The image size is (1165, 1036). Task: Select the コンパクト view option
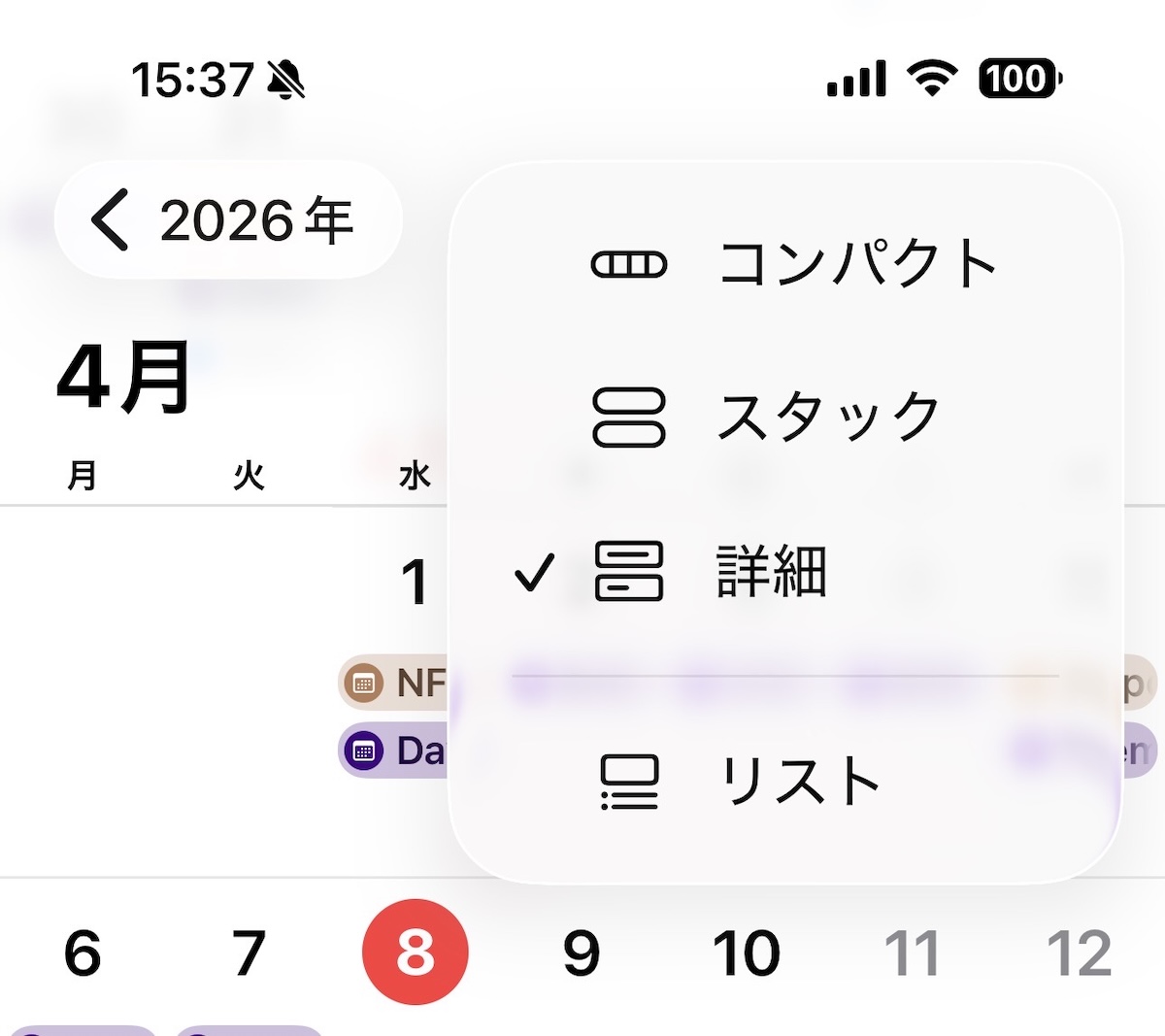786,264
